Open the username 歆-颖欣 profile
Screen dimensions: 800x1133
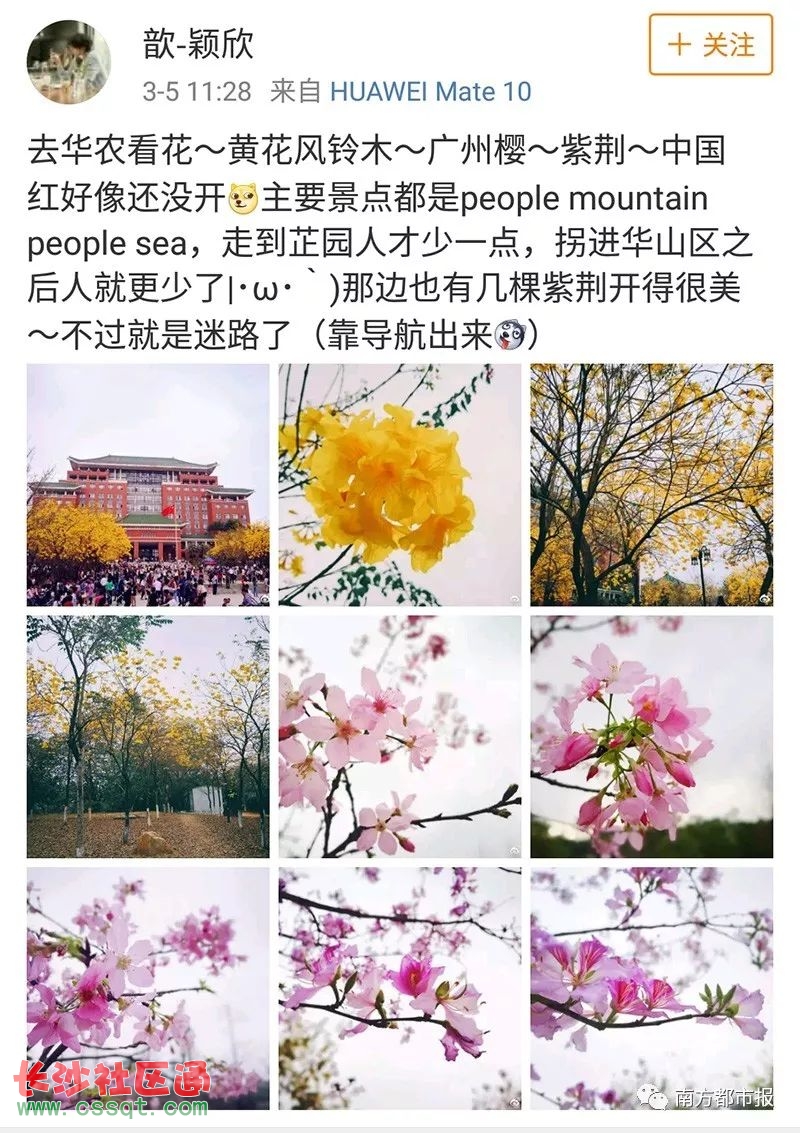coord(199,45)
